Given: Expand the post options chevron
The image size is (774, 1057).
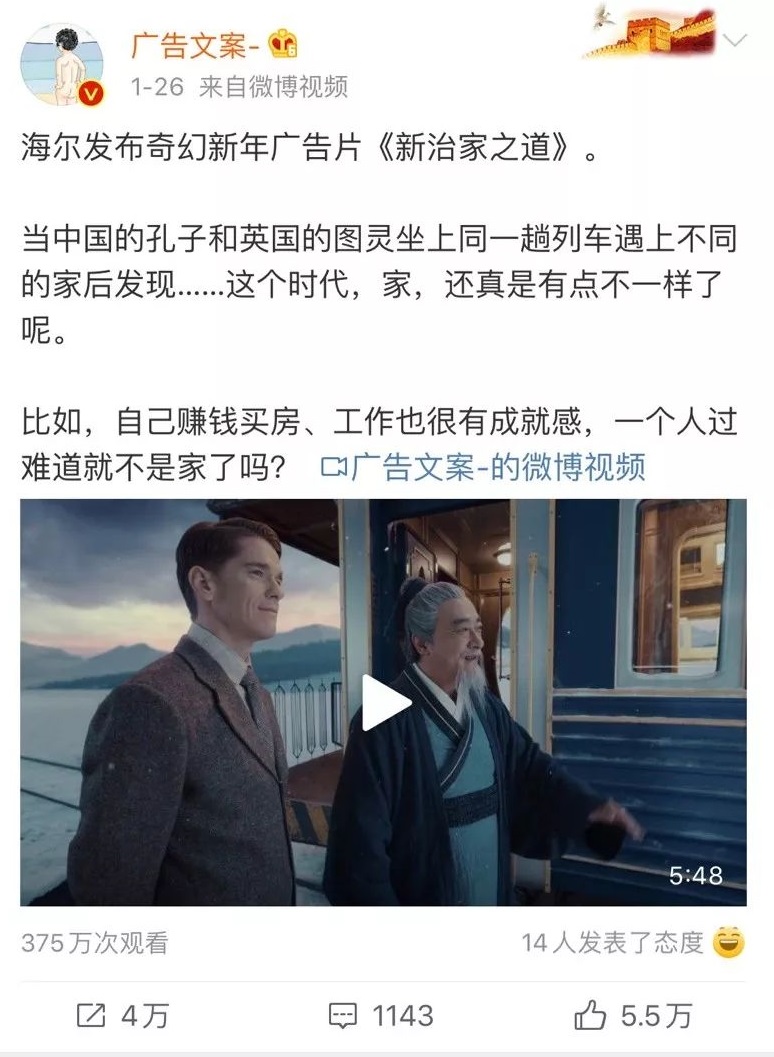Looking at the screenshot, I should [735, 40].
